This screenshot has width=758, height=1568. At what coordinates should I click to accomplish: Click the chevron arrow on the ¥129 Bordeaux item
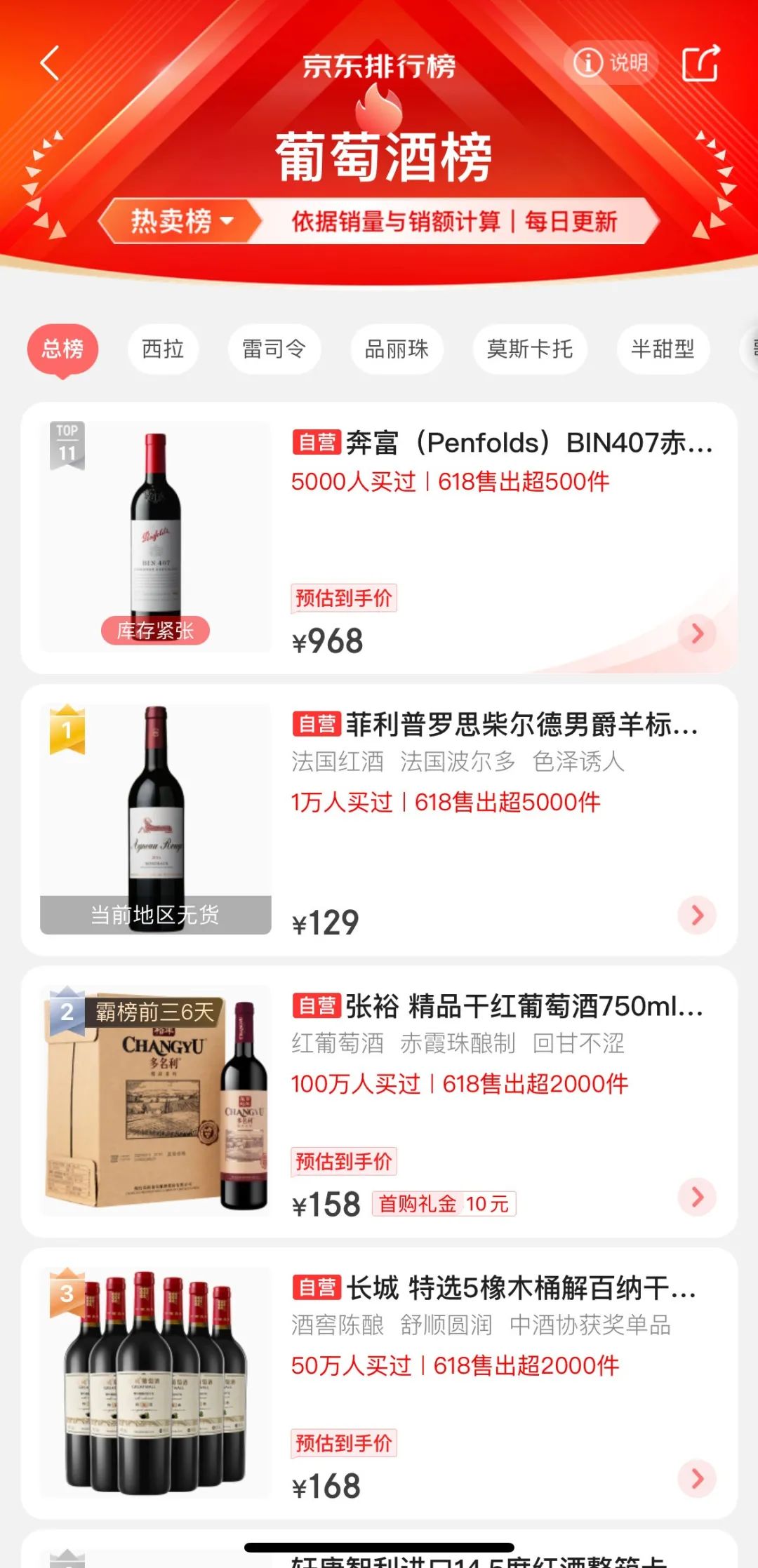[696, 915]
